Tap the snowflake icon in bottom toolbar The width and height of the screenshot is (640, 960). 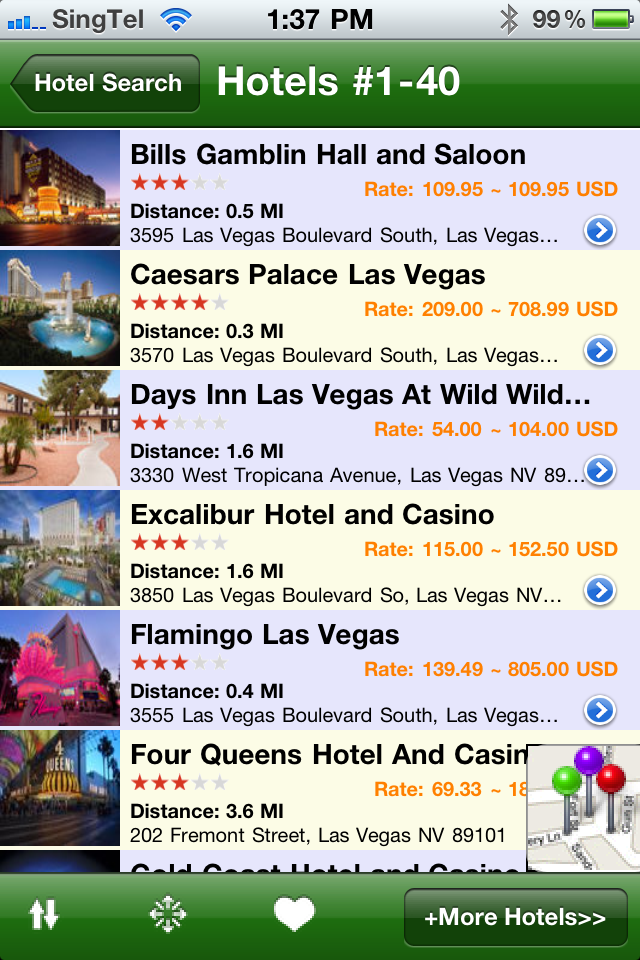point(168,915)
